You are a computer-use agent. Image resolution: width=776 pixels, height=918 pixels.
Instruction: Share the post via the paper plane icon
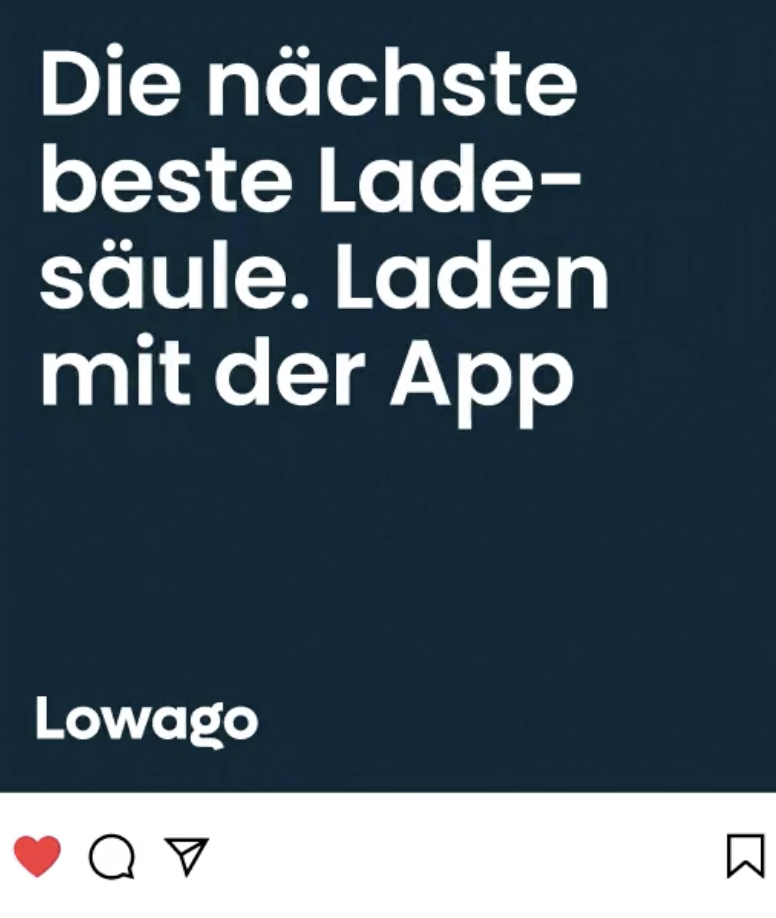[186, 856]
